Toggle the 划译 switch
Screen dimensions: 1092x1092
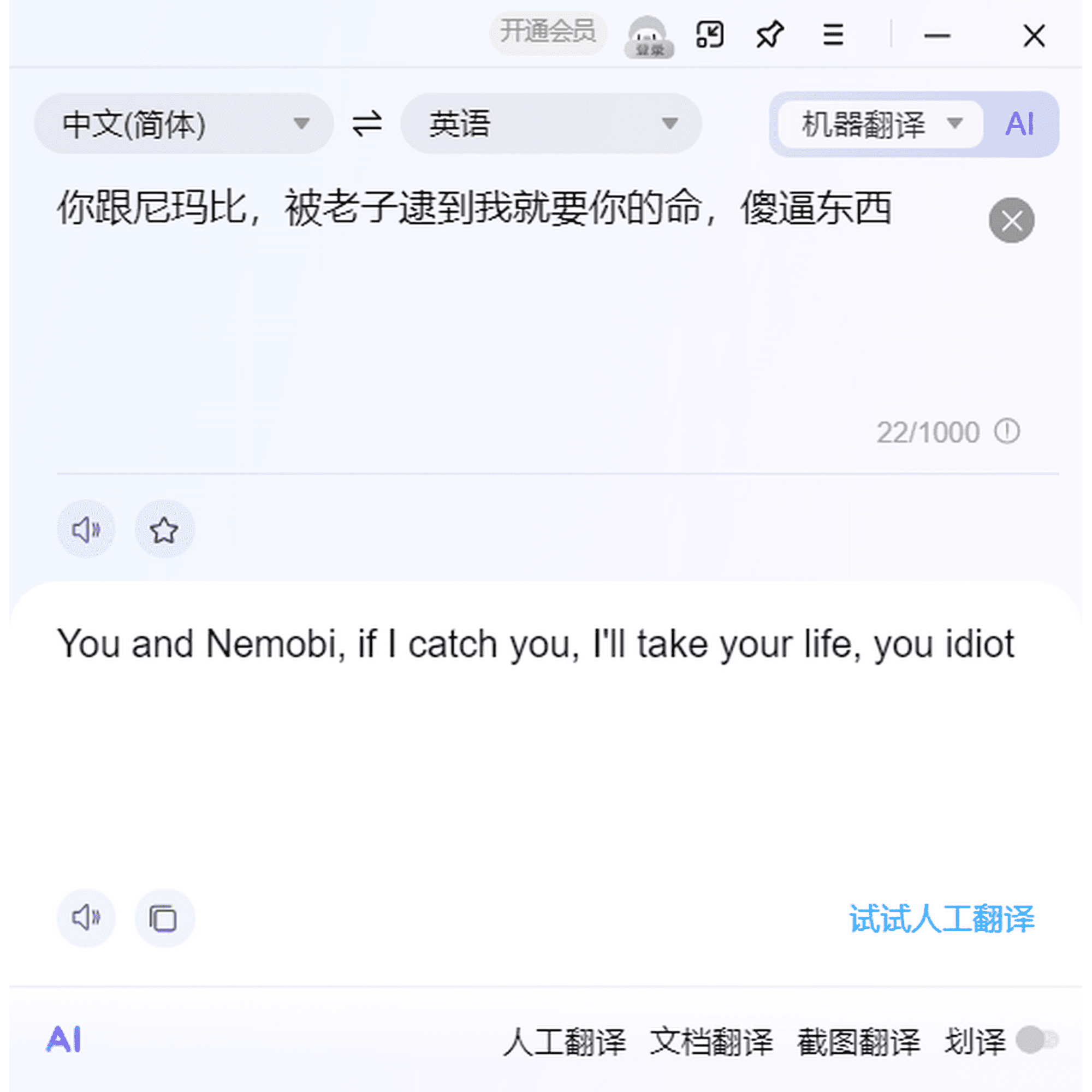click(x=1036, y=1040)
